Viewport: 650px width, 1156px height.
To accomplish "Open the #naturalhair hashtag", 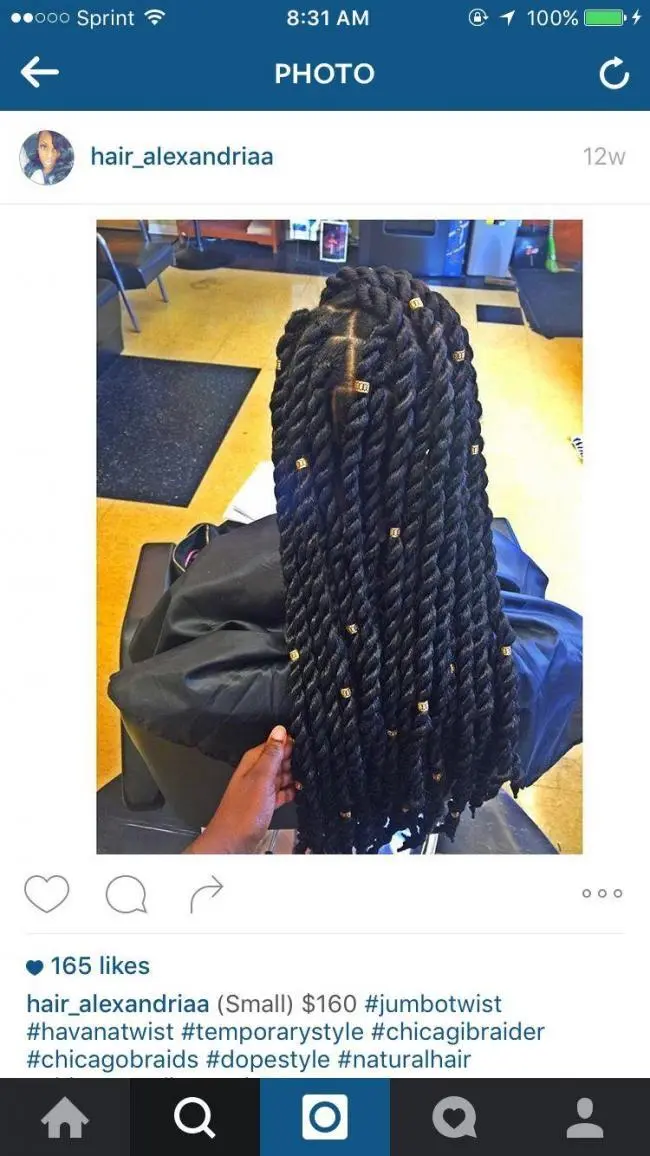I will (404, 1059).
